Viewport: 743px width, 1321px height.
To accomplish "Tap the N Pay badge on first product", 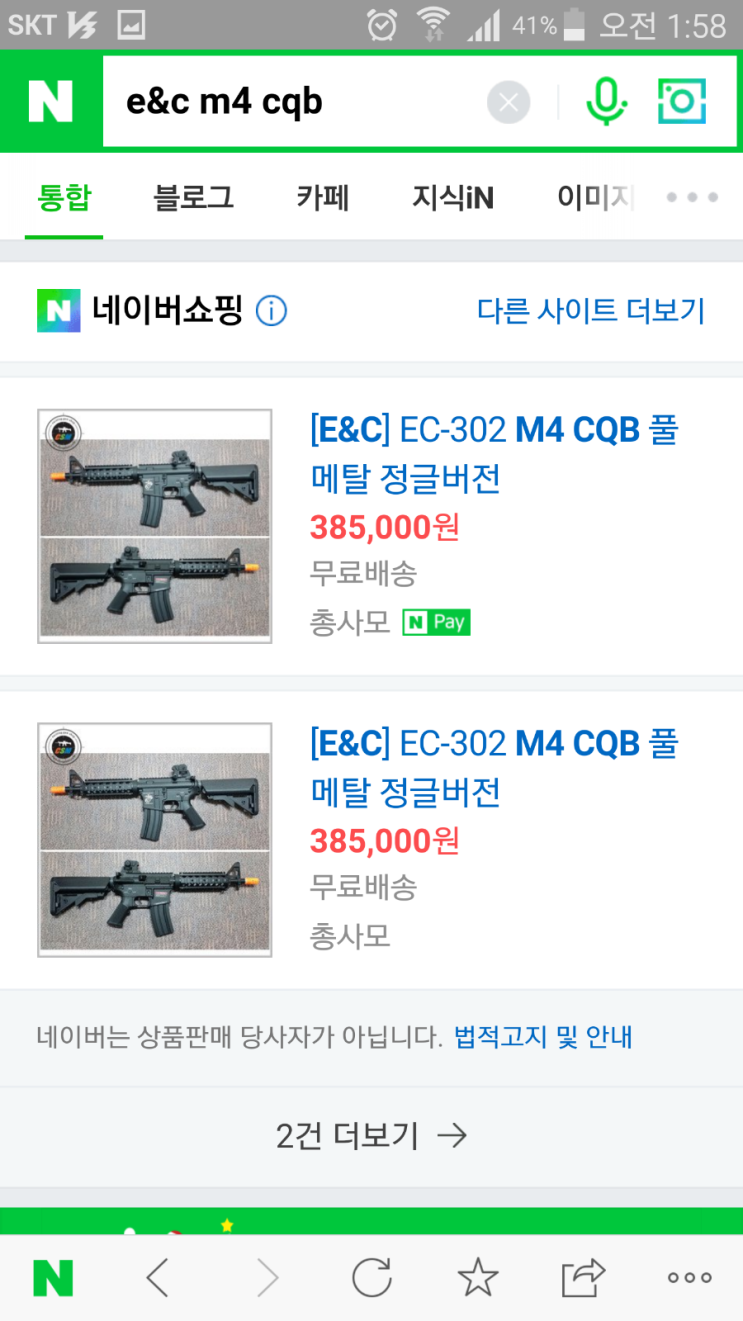I will (x=435, y=622).
